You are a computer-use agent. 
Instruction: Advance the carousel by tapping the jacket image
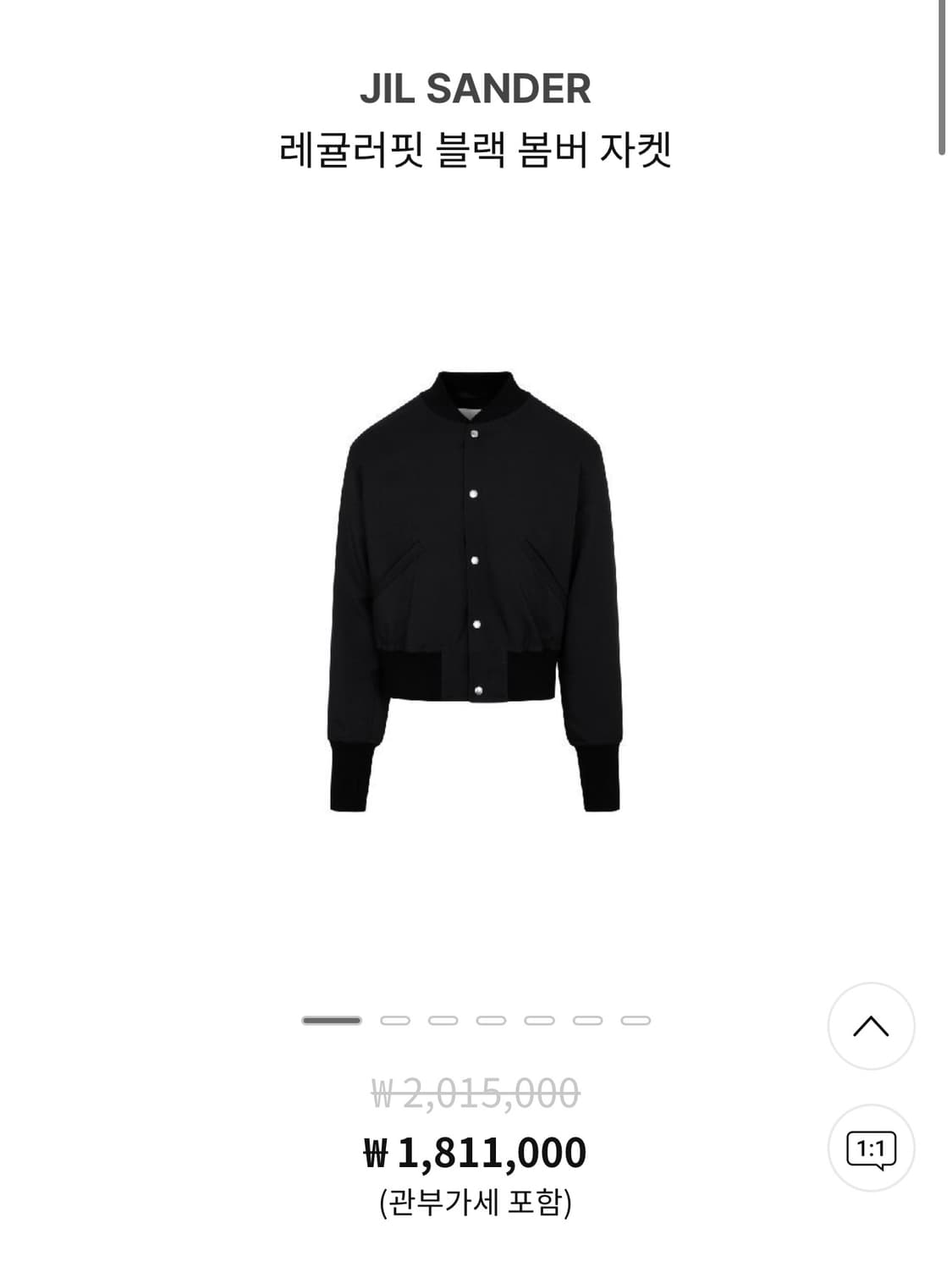tap(476, 592)
